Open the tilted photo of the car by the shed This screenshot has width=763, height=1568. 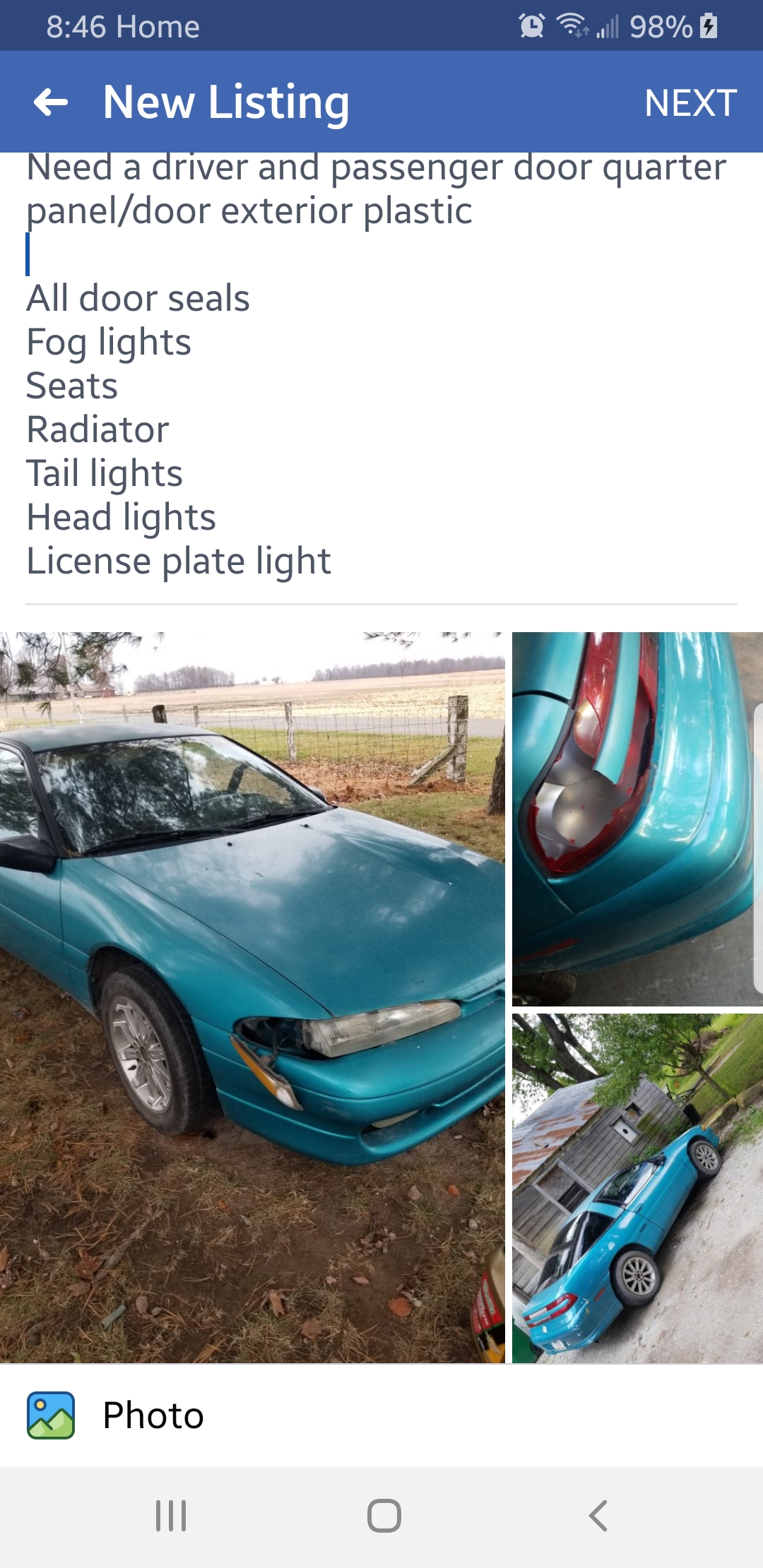point(636,1188)
